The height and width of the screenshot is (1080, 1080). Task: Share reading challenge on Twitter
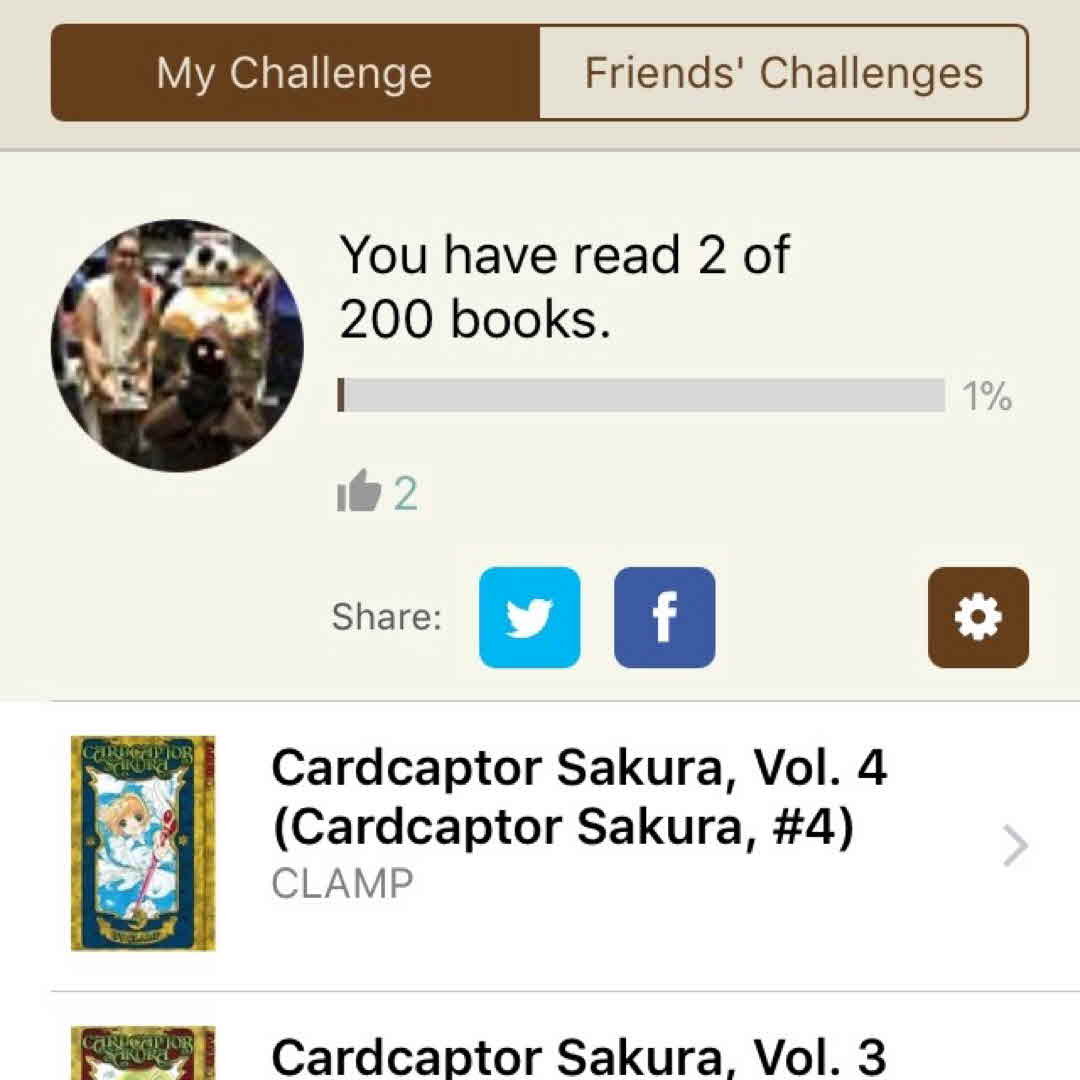pos(529,617)
